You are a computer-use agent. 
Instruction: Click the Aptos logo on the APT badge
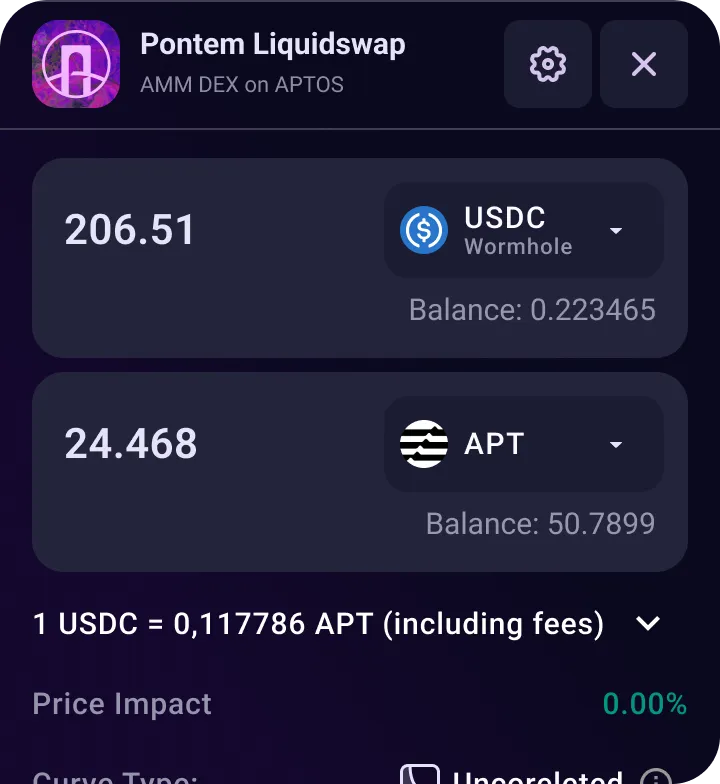(423, 444)
